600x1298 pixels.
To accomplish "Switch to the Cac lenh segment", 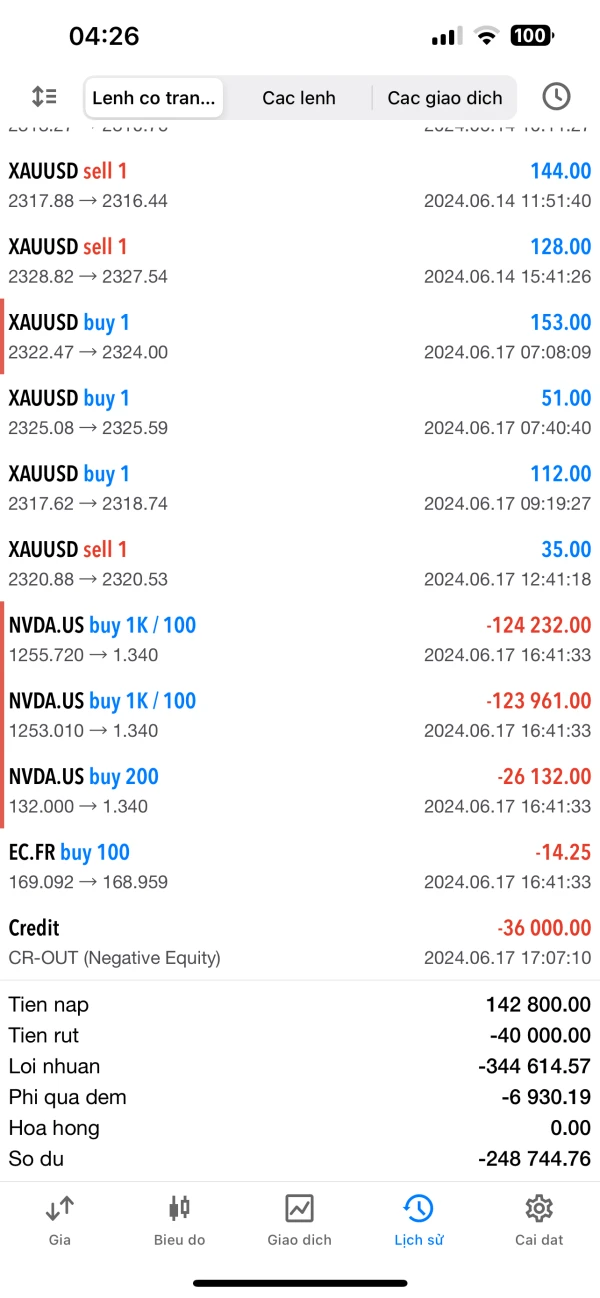I will click(x=299, y=98).
